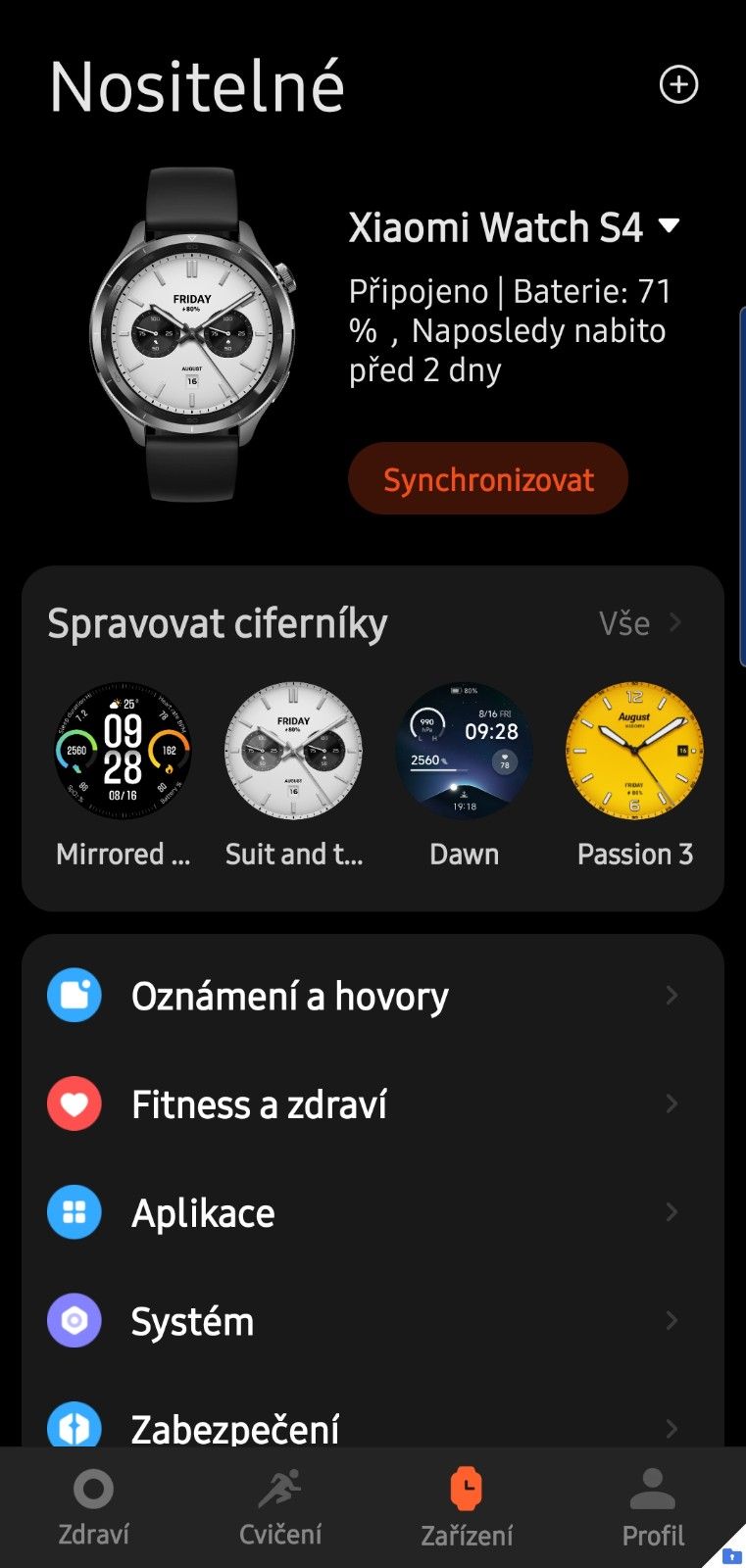
Task: Go to the Aplikace row
Action: pos(373,1213)
